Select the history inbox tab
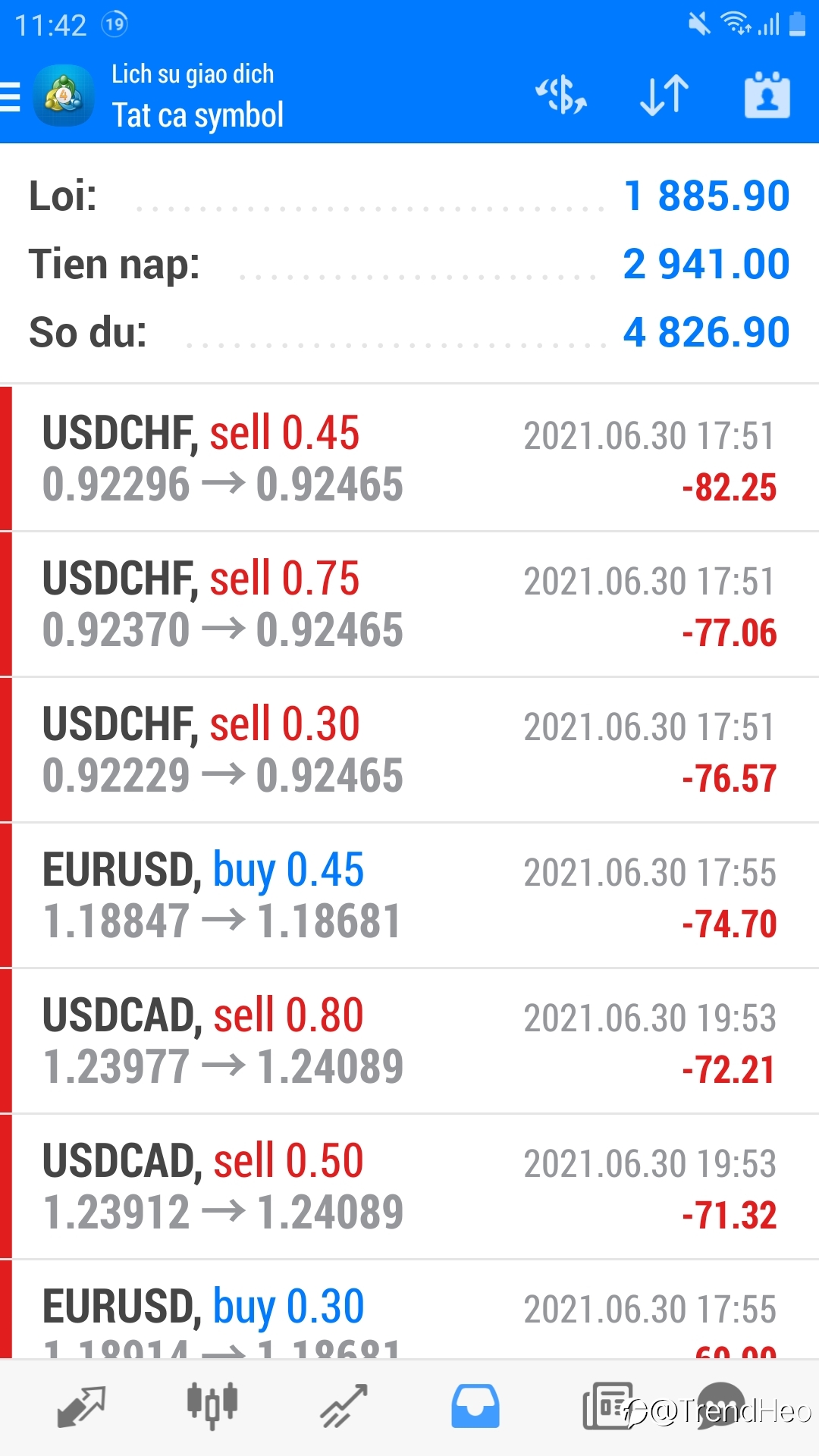Viewport: 819px width, 1456px height. [475, 1407]
